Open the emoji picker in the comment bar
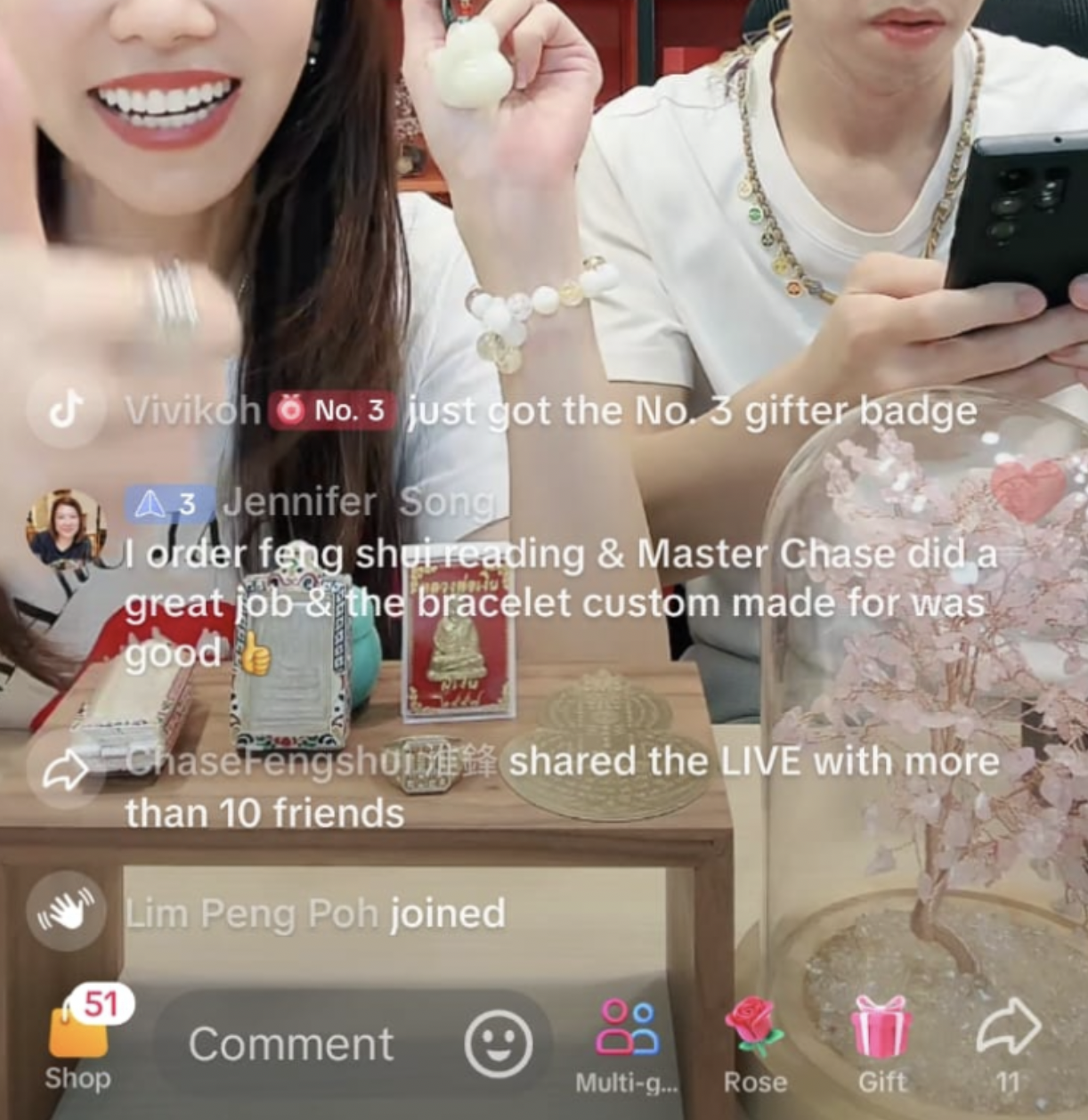This screenshot has height=1120, width=1088. (499, 1043)
